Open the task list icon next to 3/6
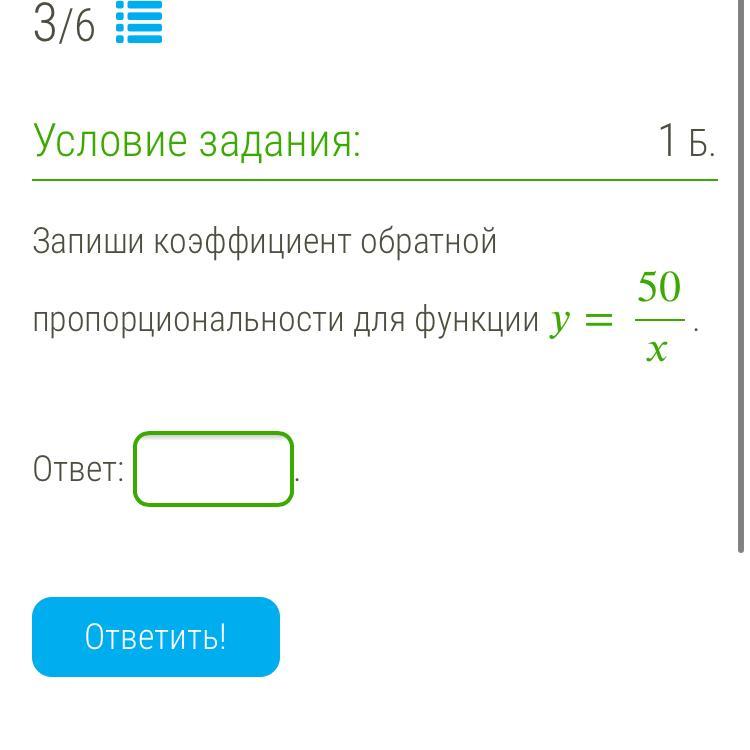This screenshot has width=750, height=750. (x=139, y=22)
